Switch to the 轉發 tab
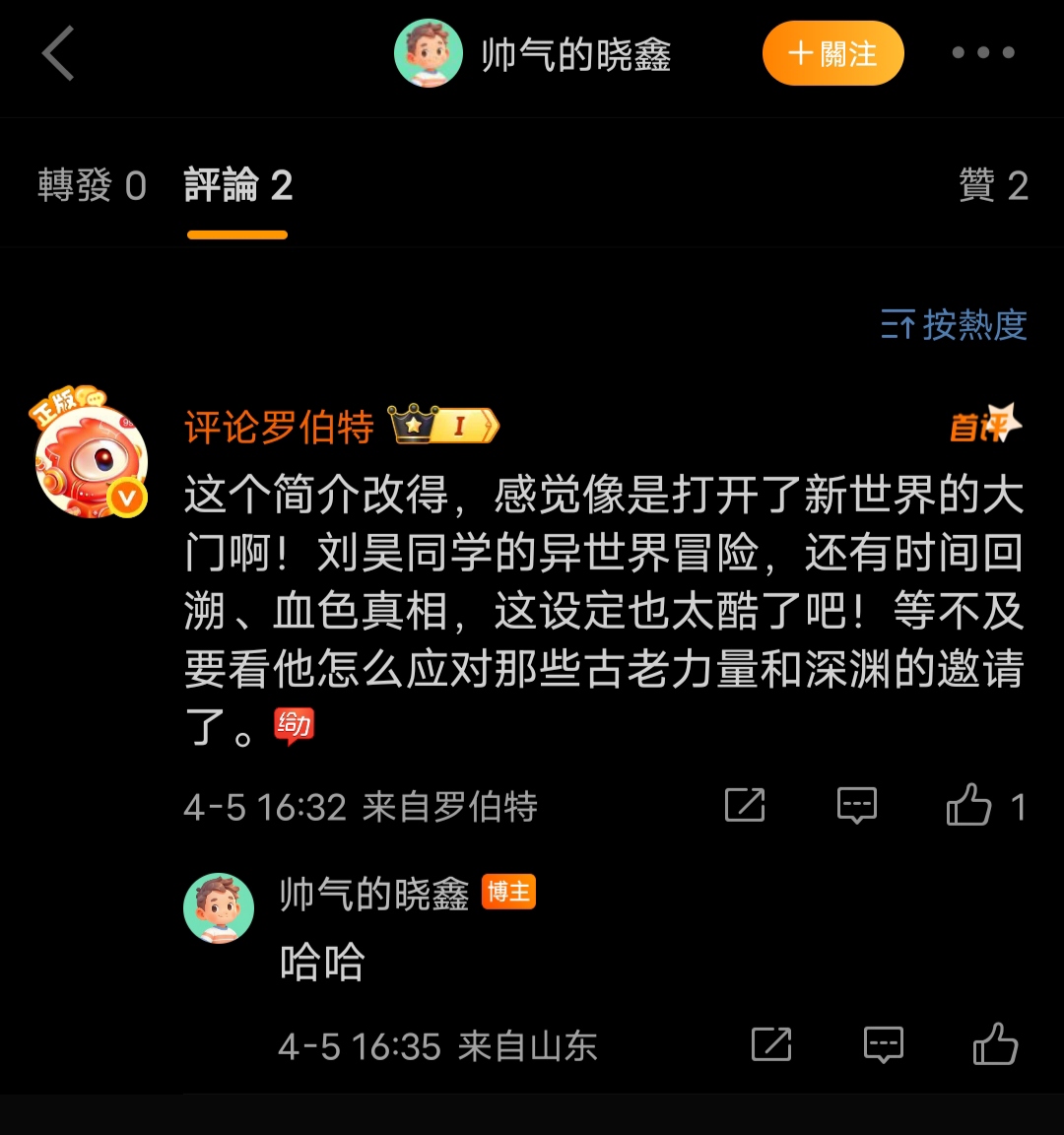Viewport: 1064px width, 1135px height. tap(92, 185)
